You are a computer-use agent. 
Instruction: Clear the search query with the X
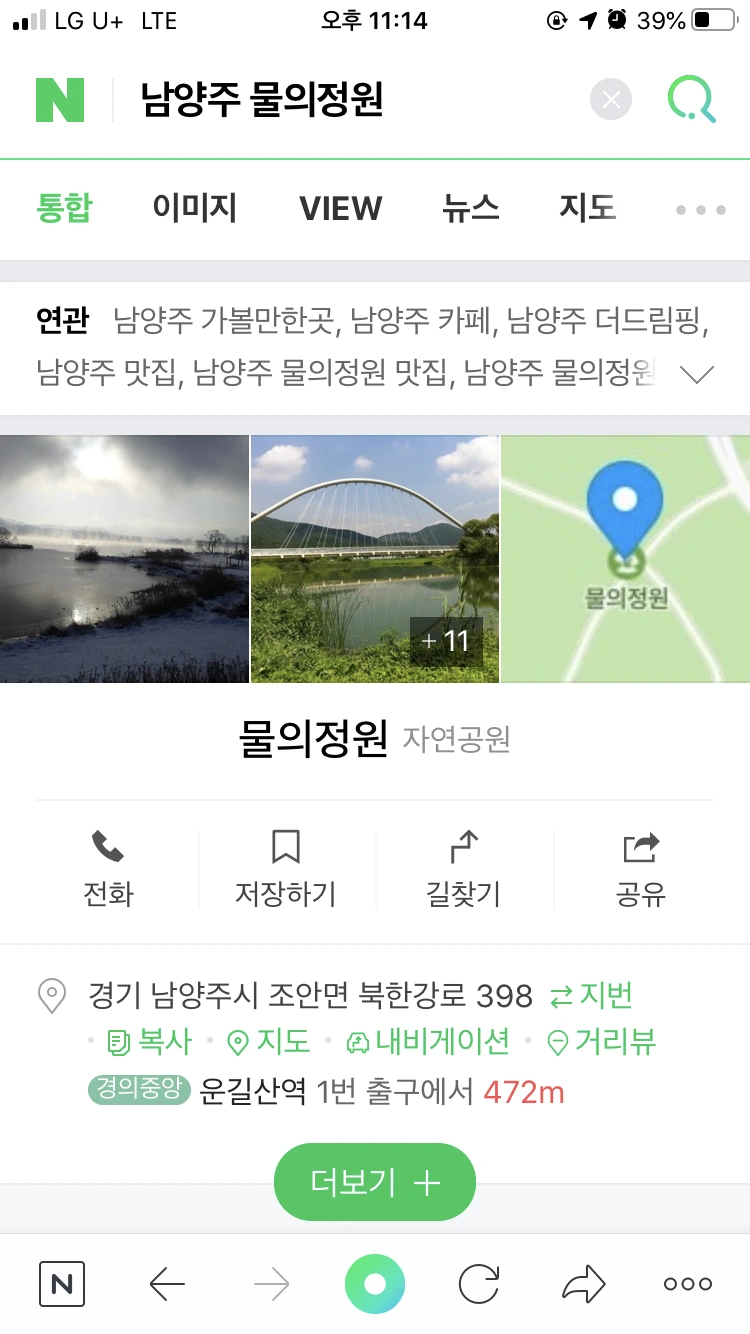tap(611, 100)
